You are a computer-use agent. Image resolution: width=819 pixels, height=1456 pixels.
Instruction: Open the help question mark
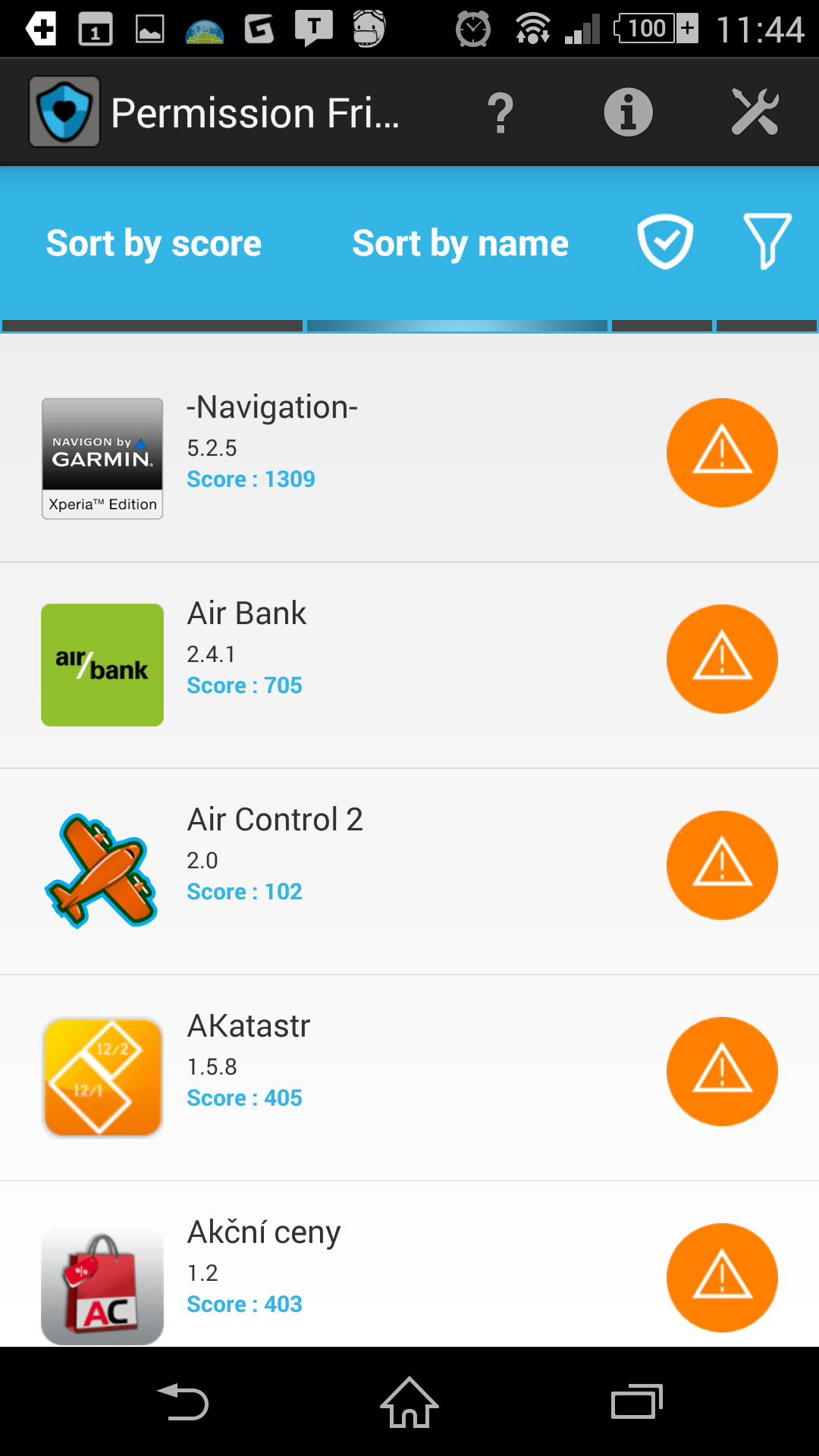[500, 113]
